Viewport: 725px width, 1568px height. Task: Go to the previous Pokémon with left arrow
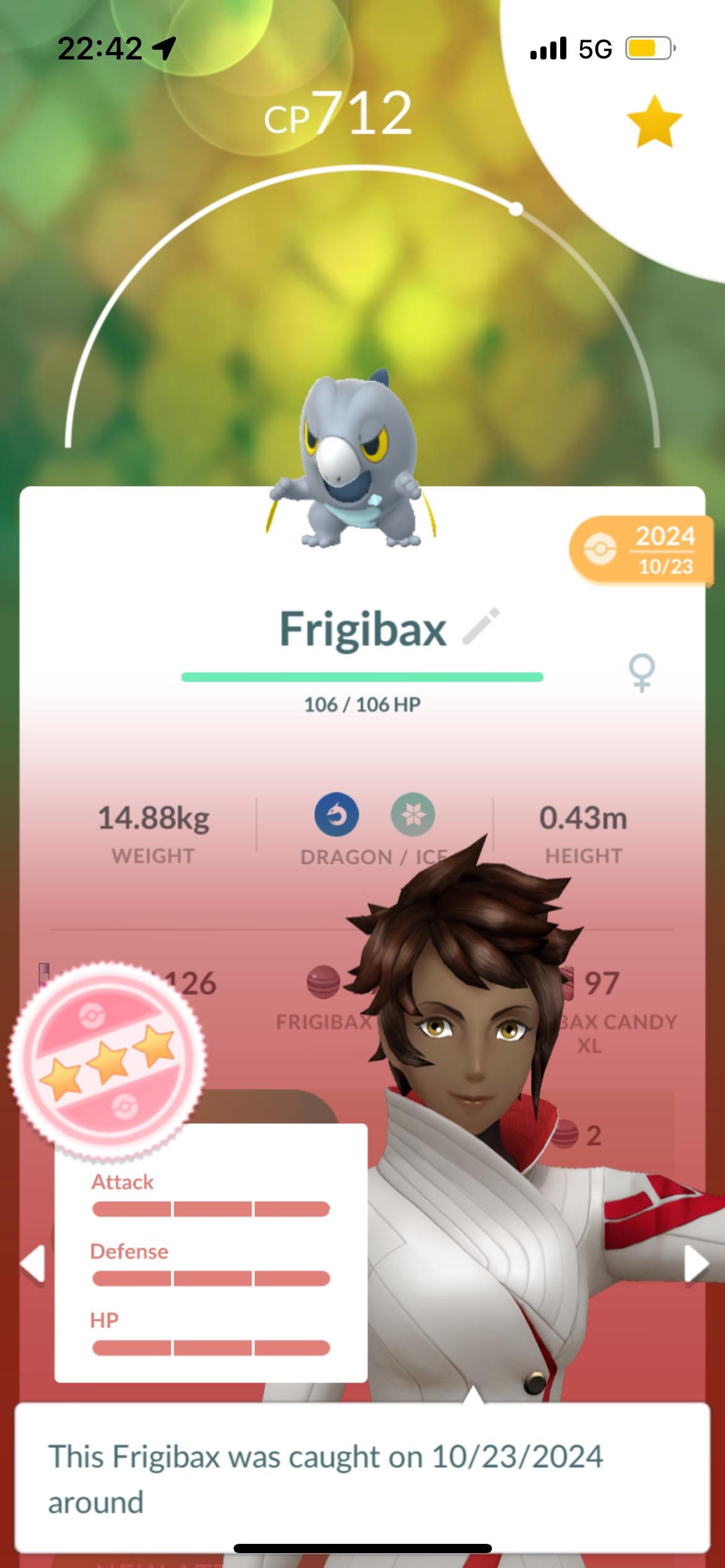[x=32, y=1263]
